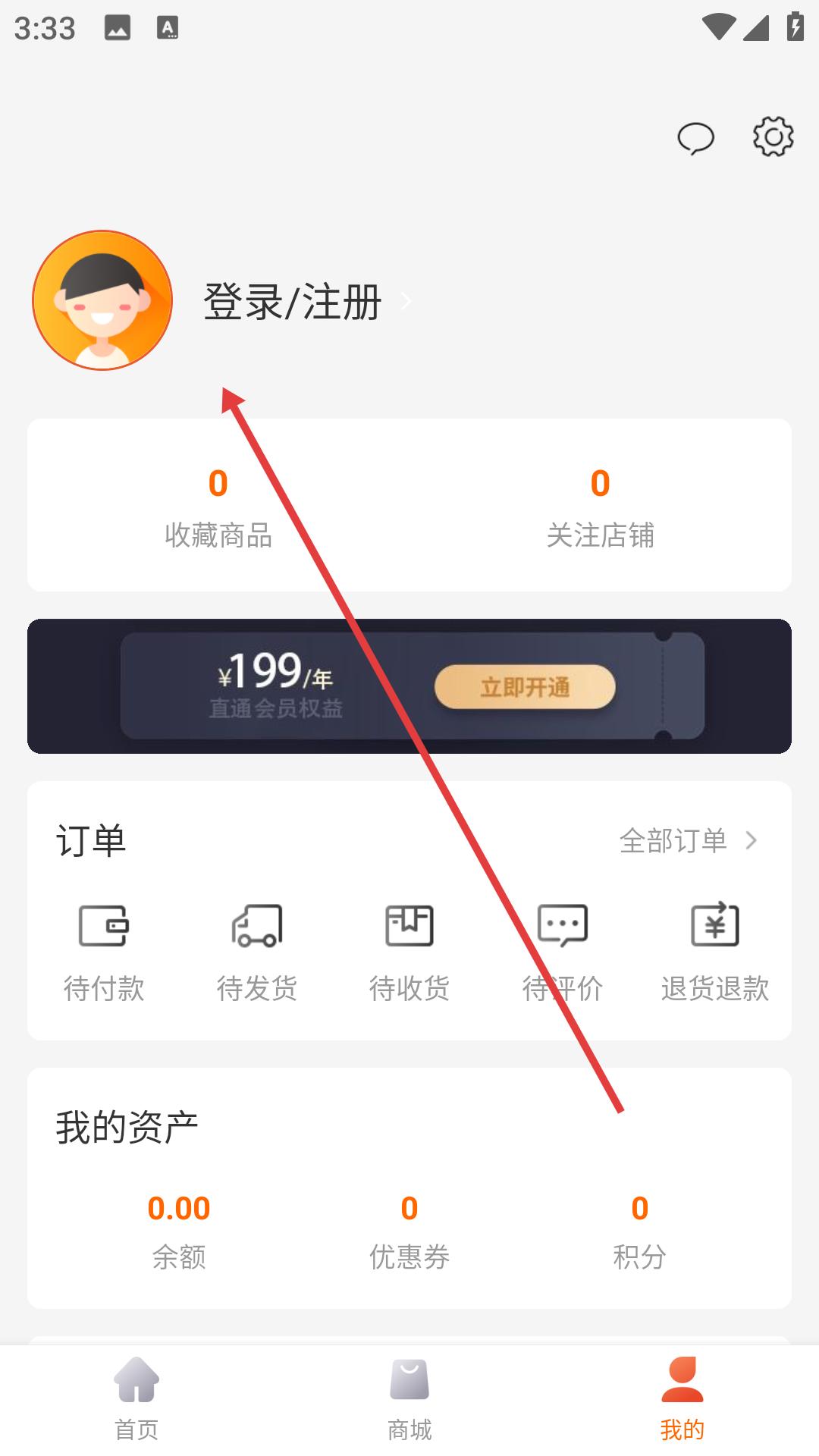
Task: Select the 我的 tab
Action: (x=682, y=1398)
